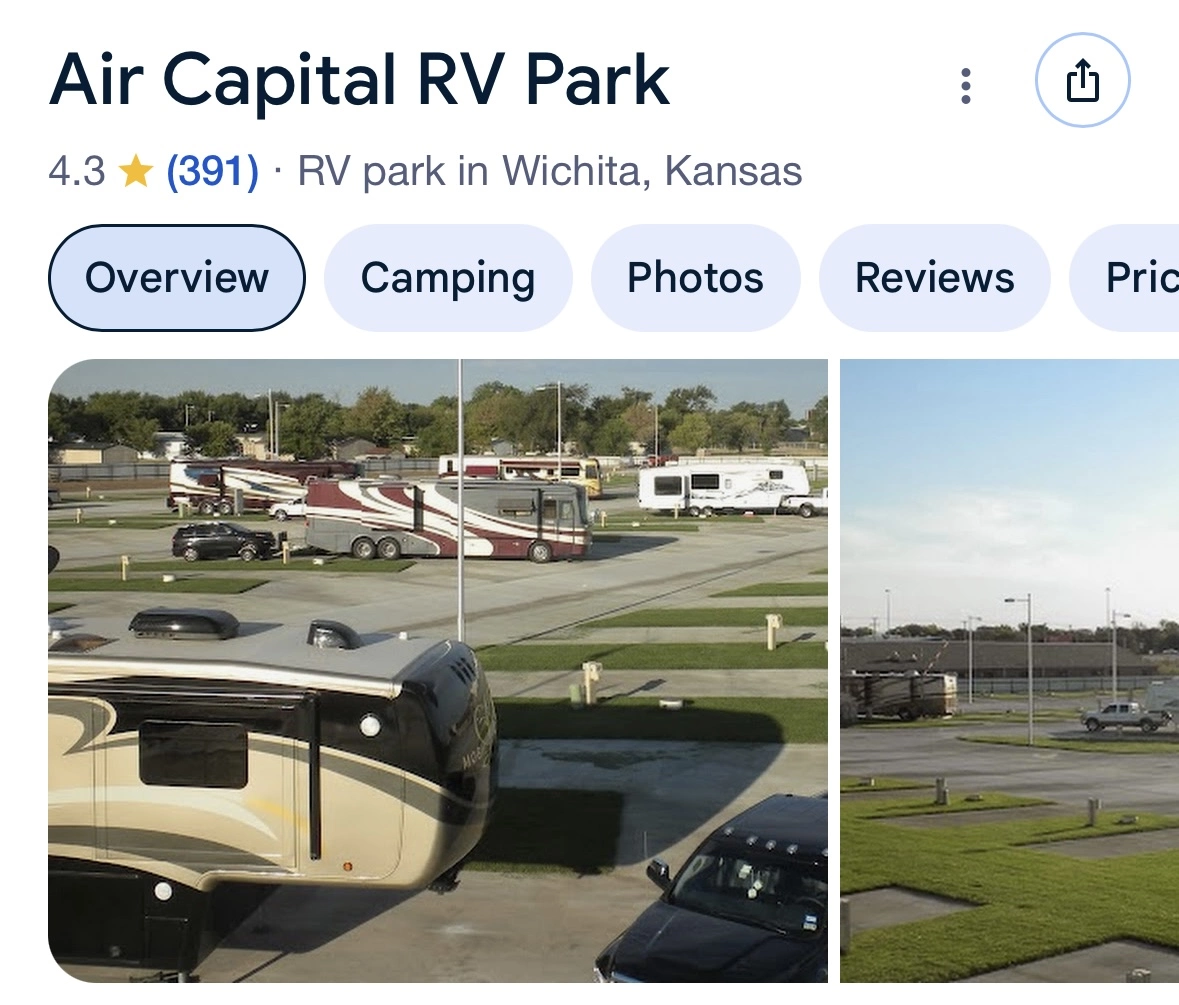Open the 391 reviews link

pyautogui.click(x=212, y=171)
